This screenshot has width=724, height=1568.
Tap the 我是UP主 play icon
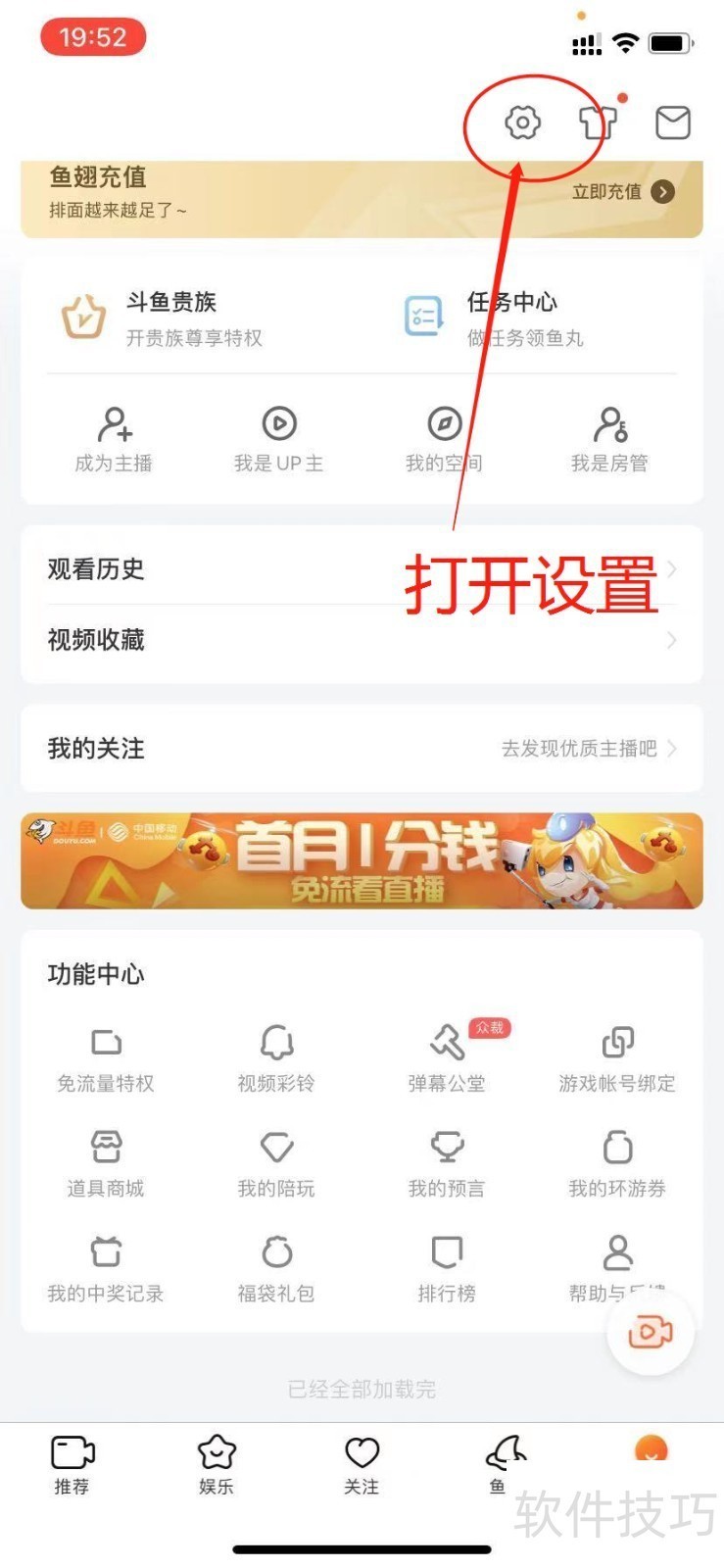[x=280, y=423]
